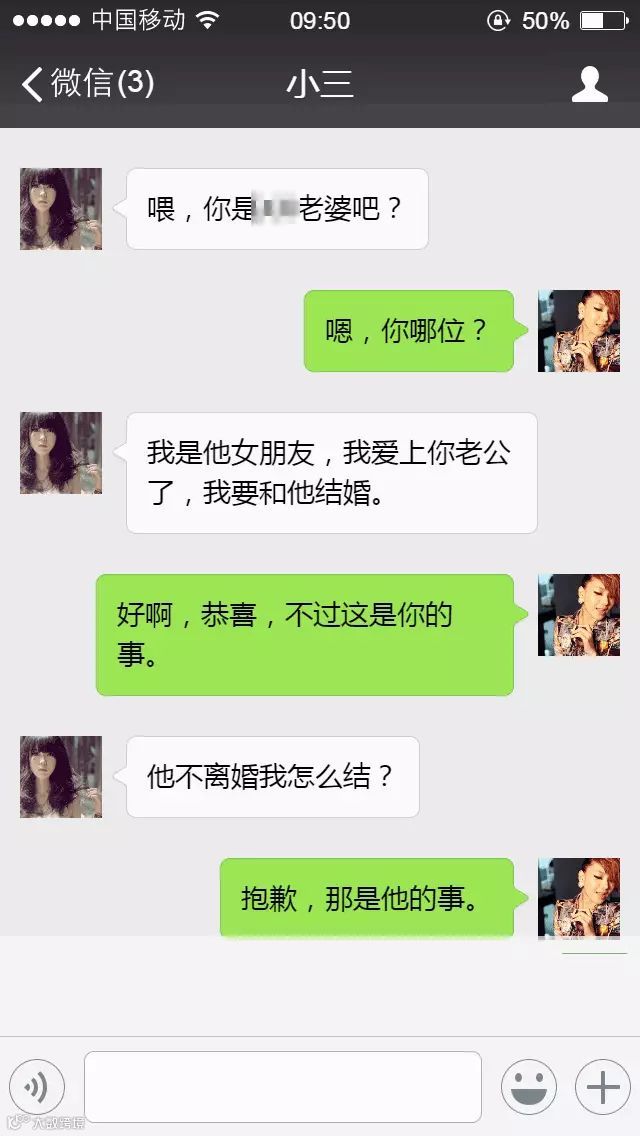
Task: Open the plus attachment menu
Action: point(602,1087)
